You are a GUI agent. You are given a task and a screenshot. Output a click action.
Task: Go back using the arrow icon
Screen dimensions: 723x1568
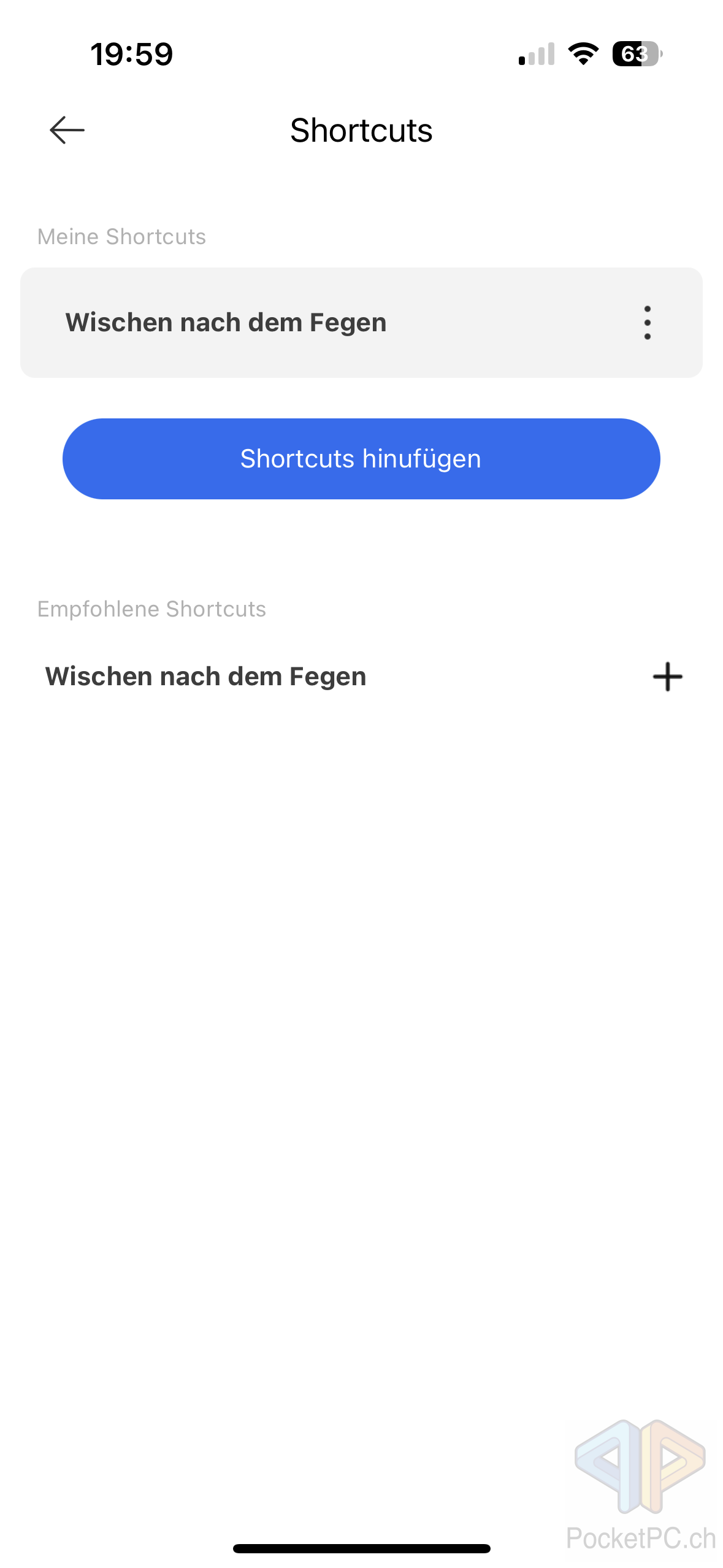click(x=67, y=130)
